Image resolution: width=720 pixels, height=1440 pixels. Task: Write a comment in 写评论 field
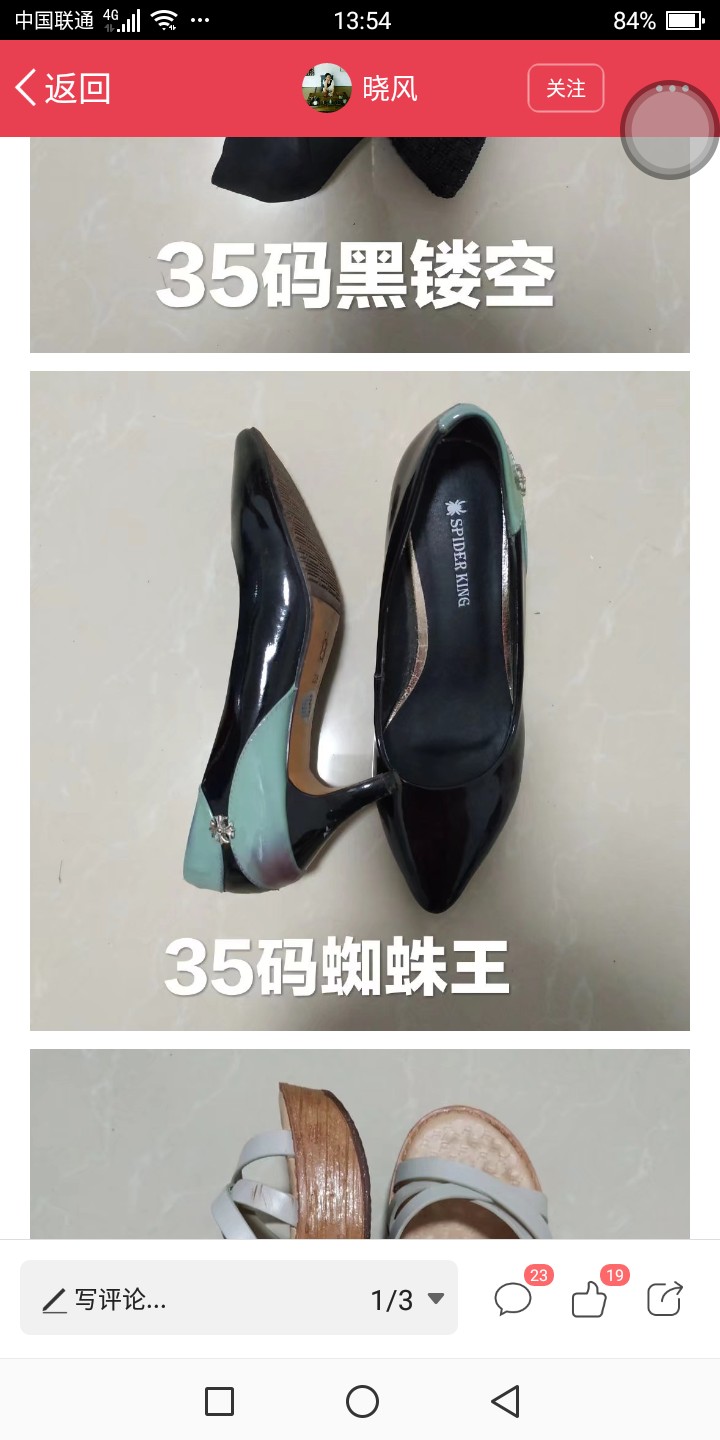tap(190, 1299)
